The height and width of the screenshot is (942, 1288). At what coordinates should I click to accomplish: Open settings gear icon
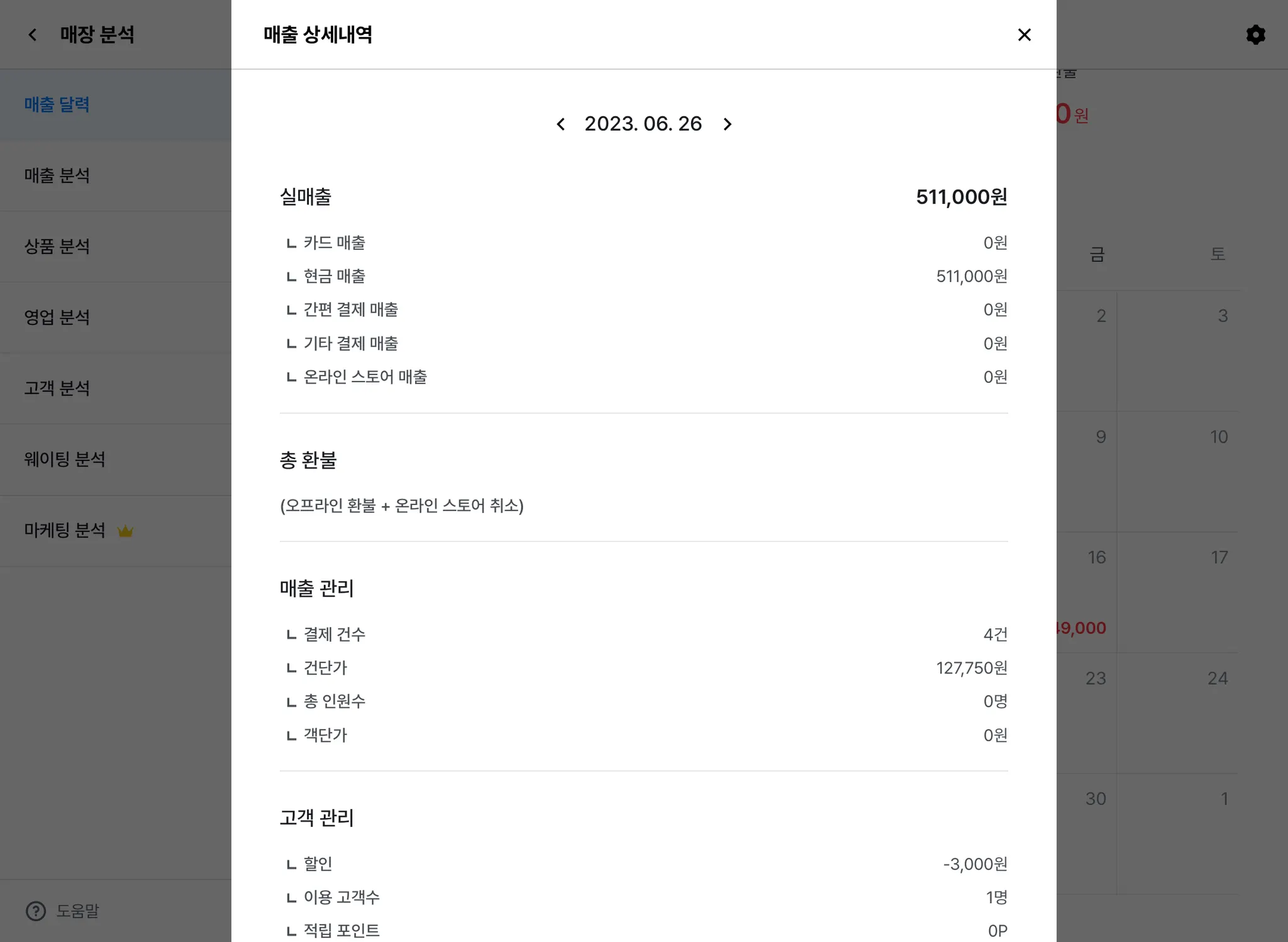click(x=1255, y=35)
